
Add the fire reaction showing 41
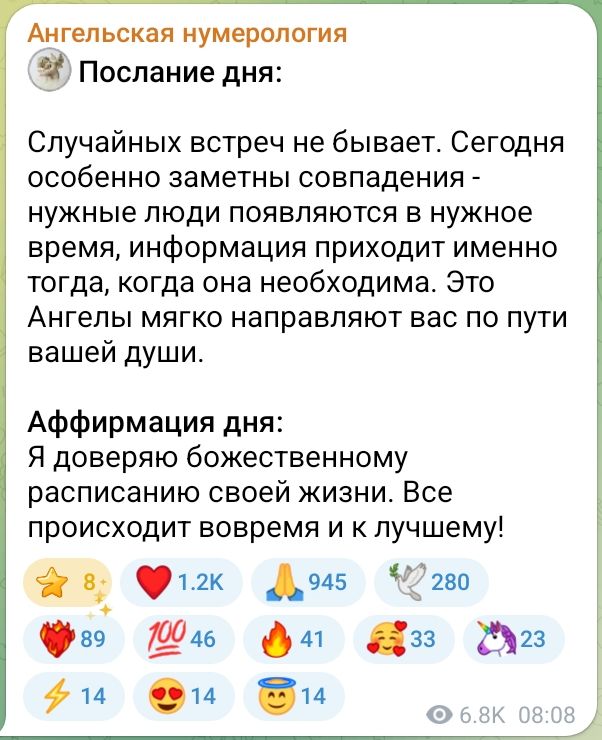coord(287,640)
